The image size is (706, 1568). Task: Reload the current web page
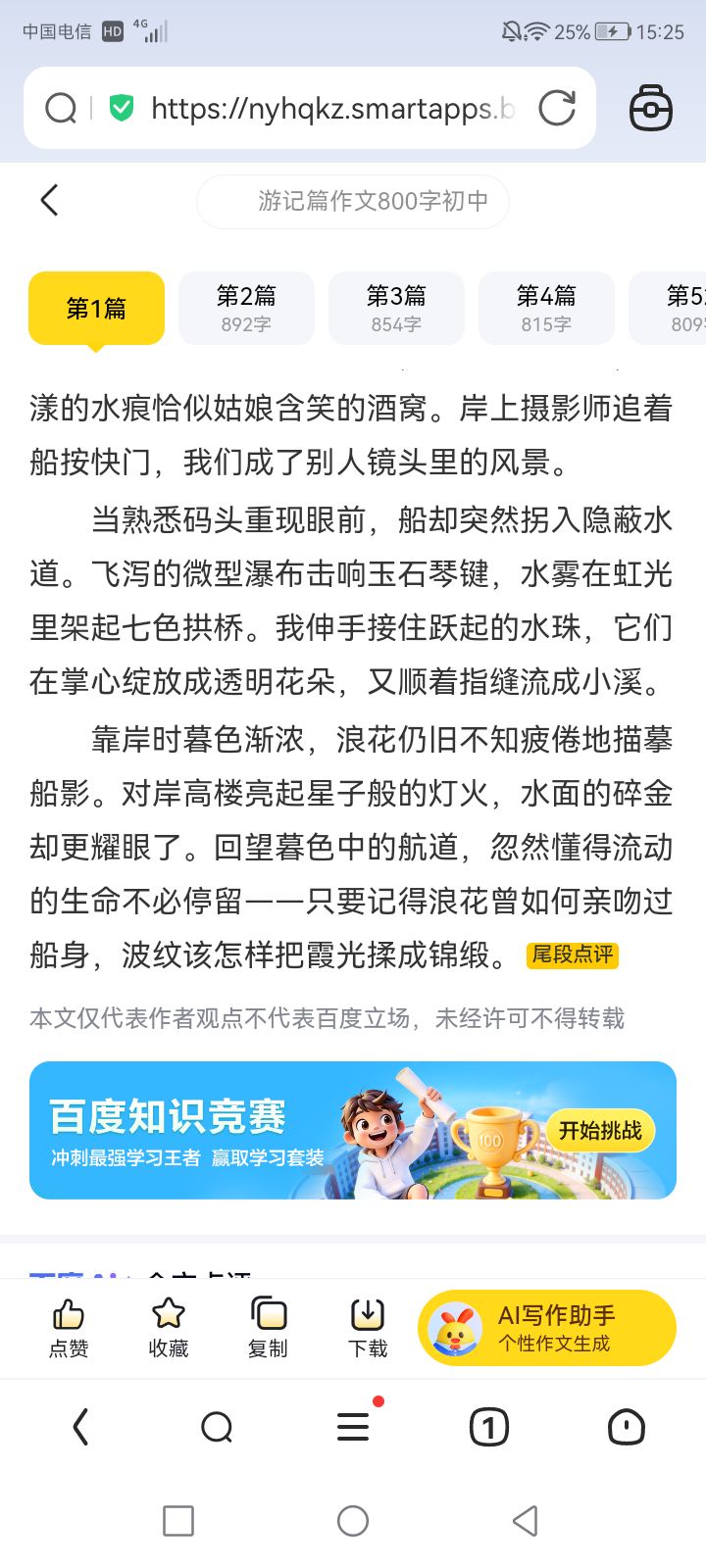556,108
